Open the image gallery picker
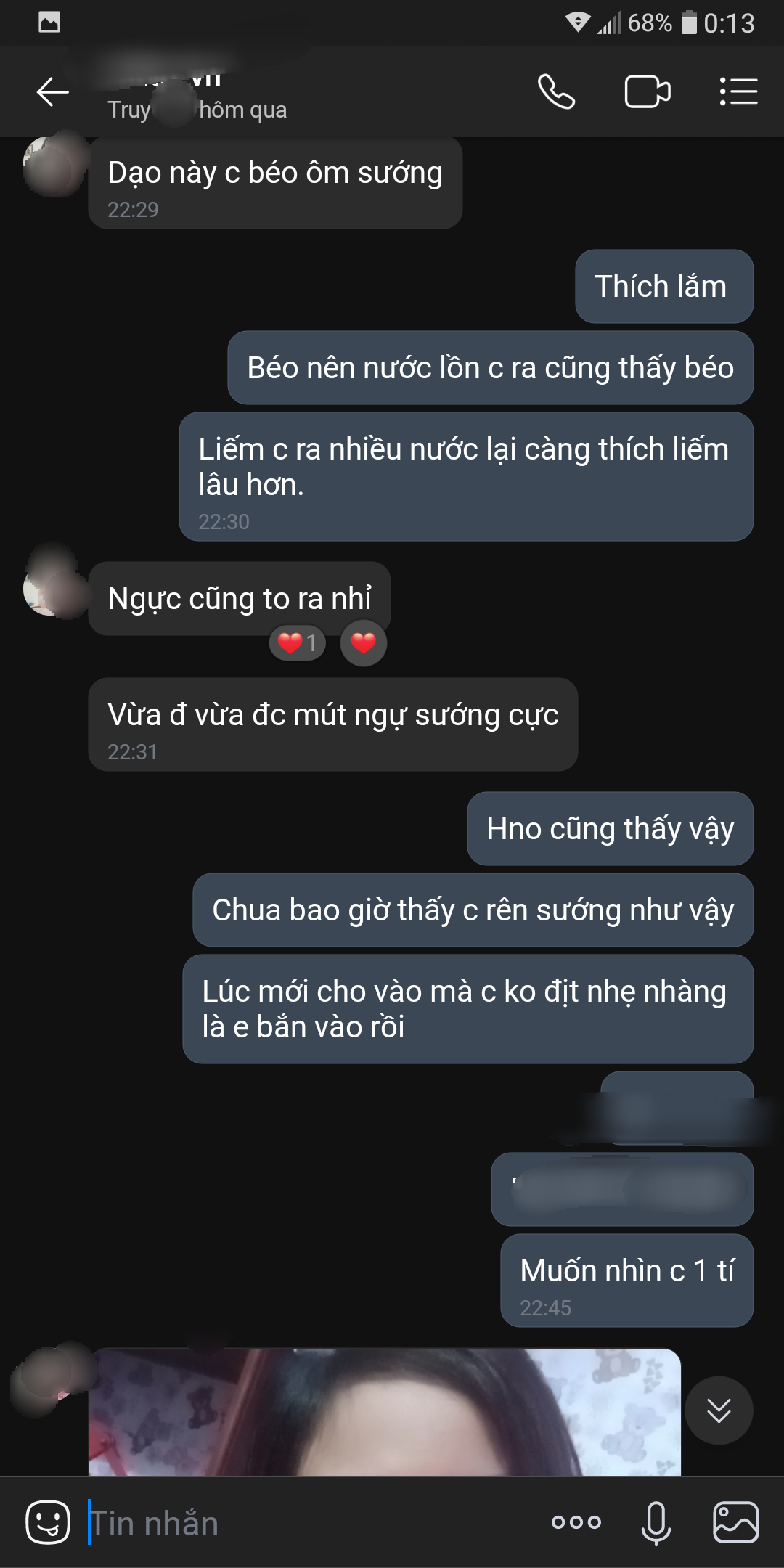Image resolution: width=784 pixels, height=1568 pixels. pyautogui.click(x=735, y=1522)
